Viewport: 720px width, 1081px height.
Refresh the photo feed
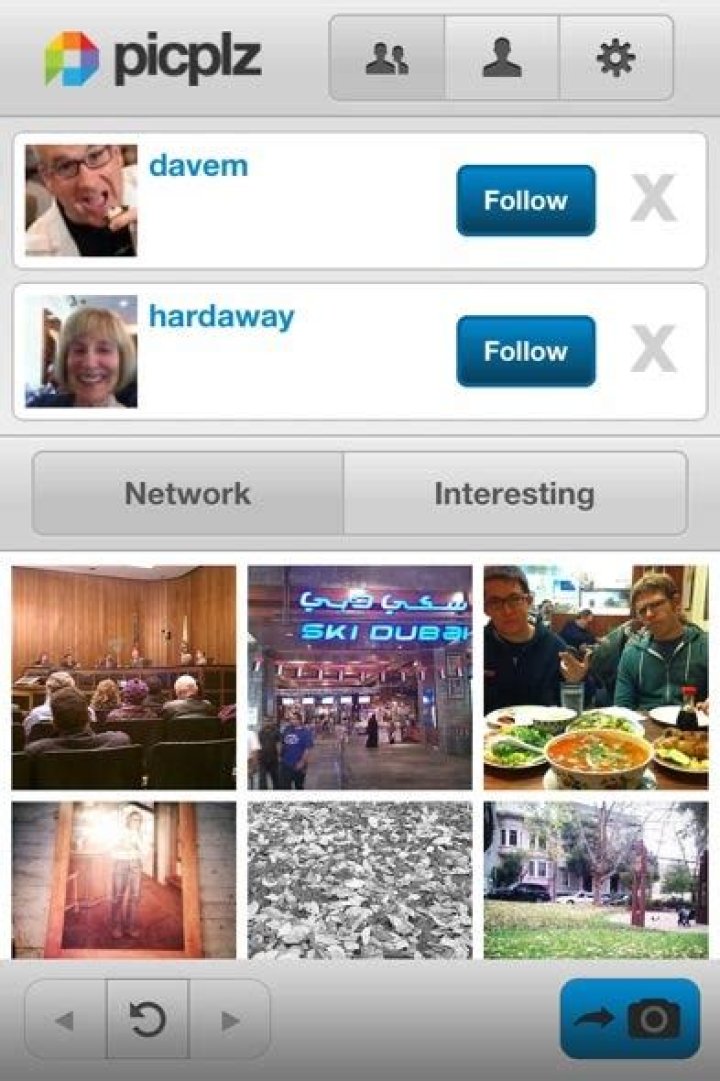coord(147,1019)
